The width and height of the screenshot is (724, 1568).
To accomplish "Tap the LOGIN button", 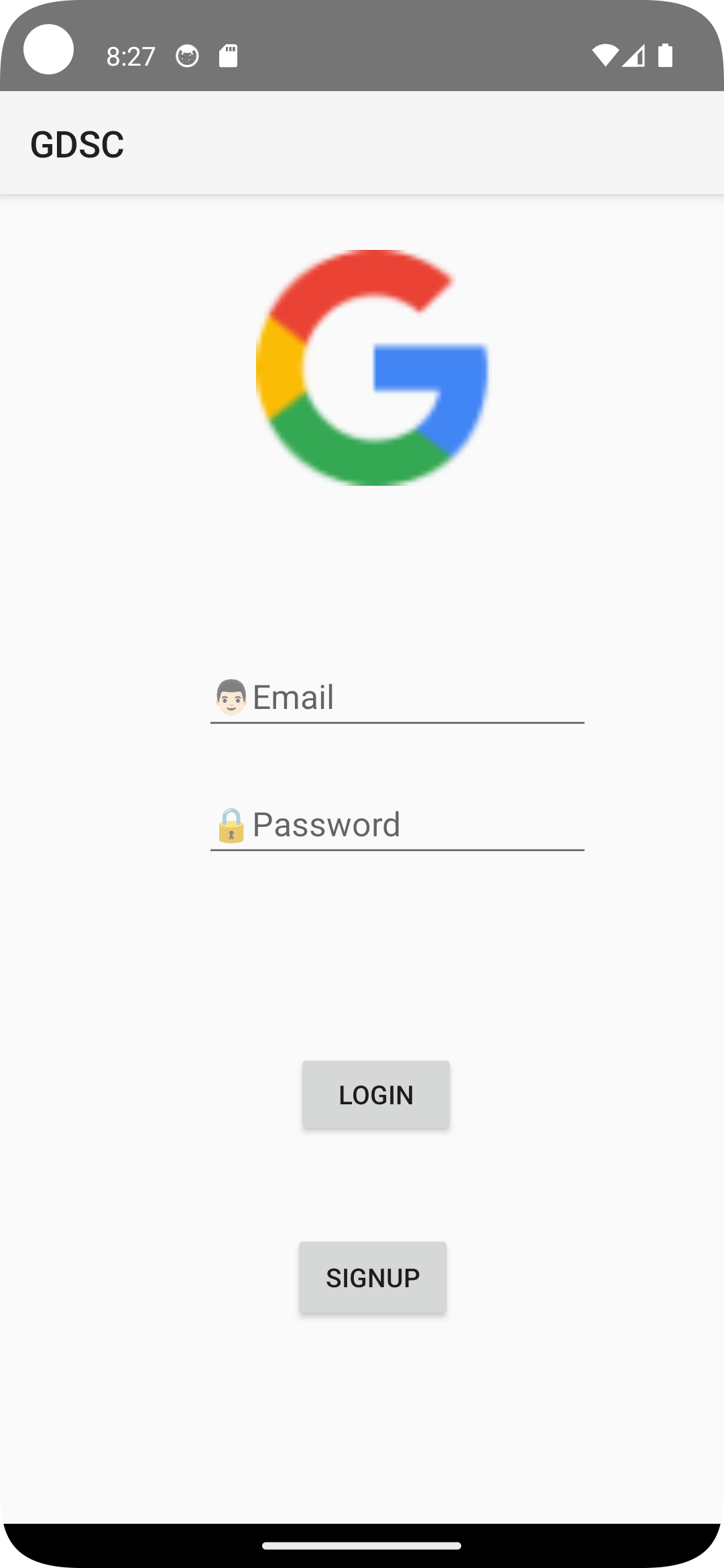I will click(x=375, y=1094).
